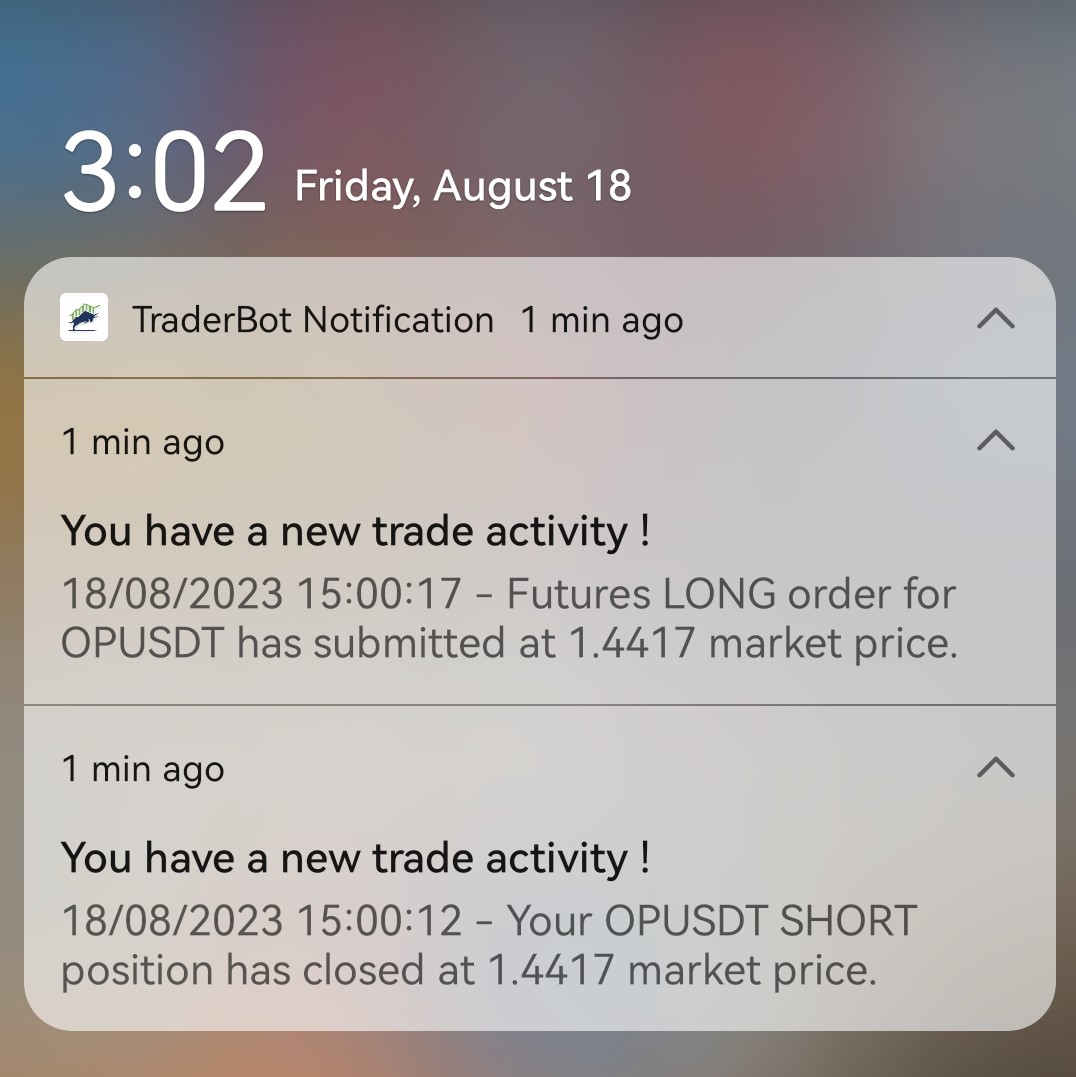1076x1077 pixels.
Task: Open TraderBot via its chart logo
Action: tap(85, 318)
